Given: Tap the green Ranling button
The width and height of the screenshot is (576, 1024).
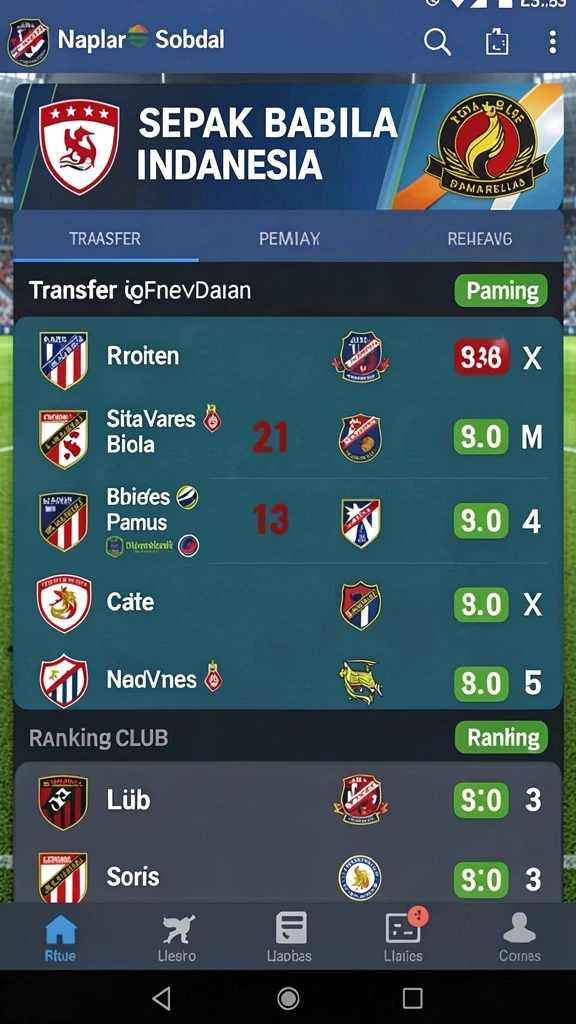Looking at the screenshot, I should click(x=501, y=737).
